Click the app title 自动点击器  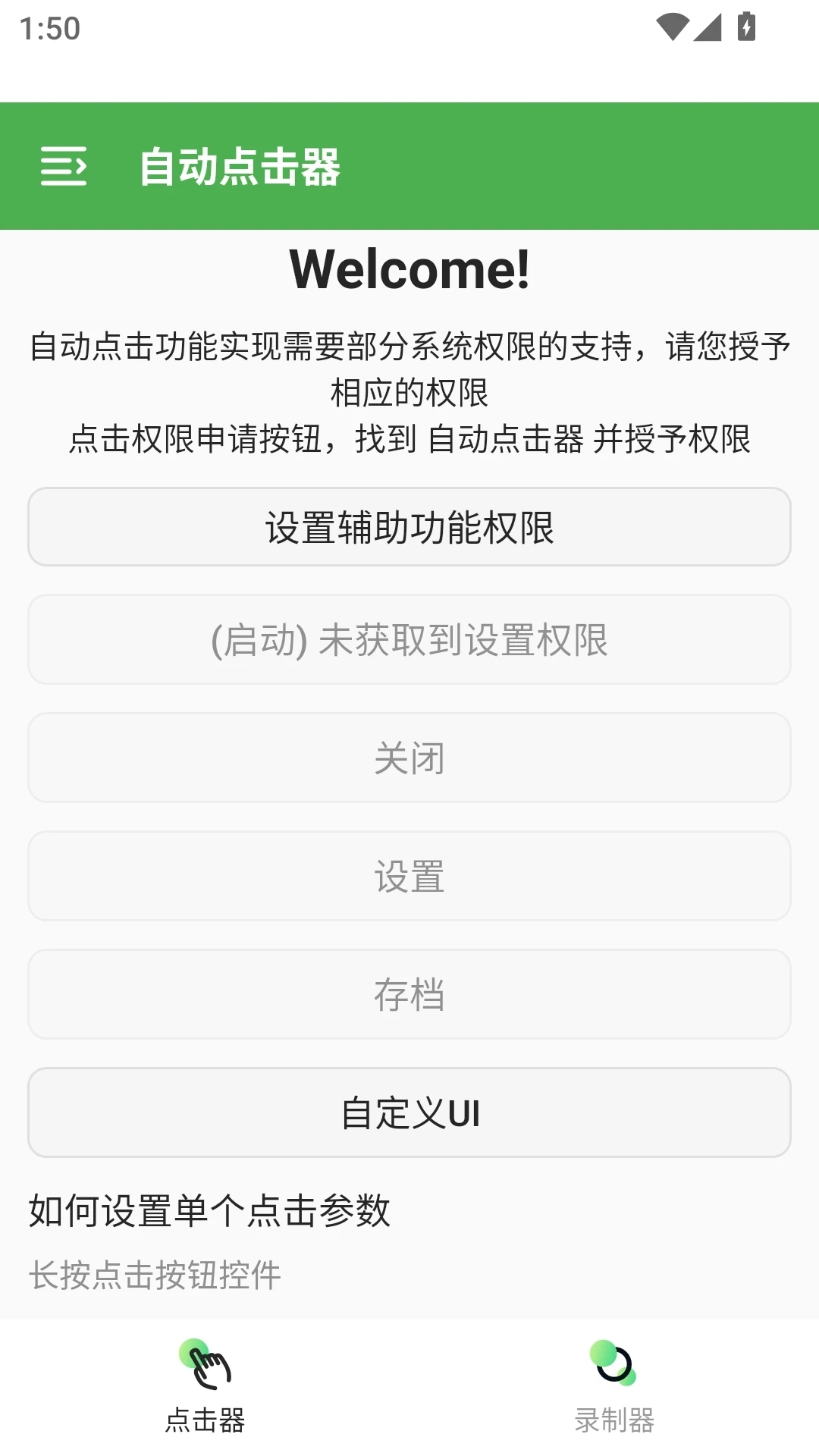[240, 169]
